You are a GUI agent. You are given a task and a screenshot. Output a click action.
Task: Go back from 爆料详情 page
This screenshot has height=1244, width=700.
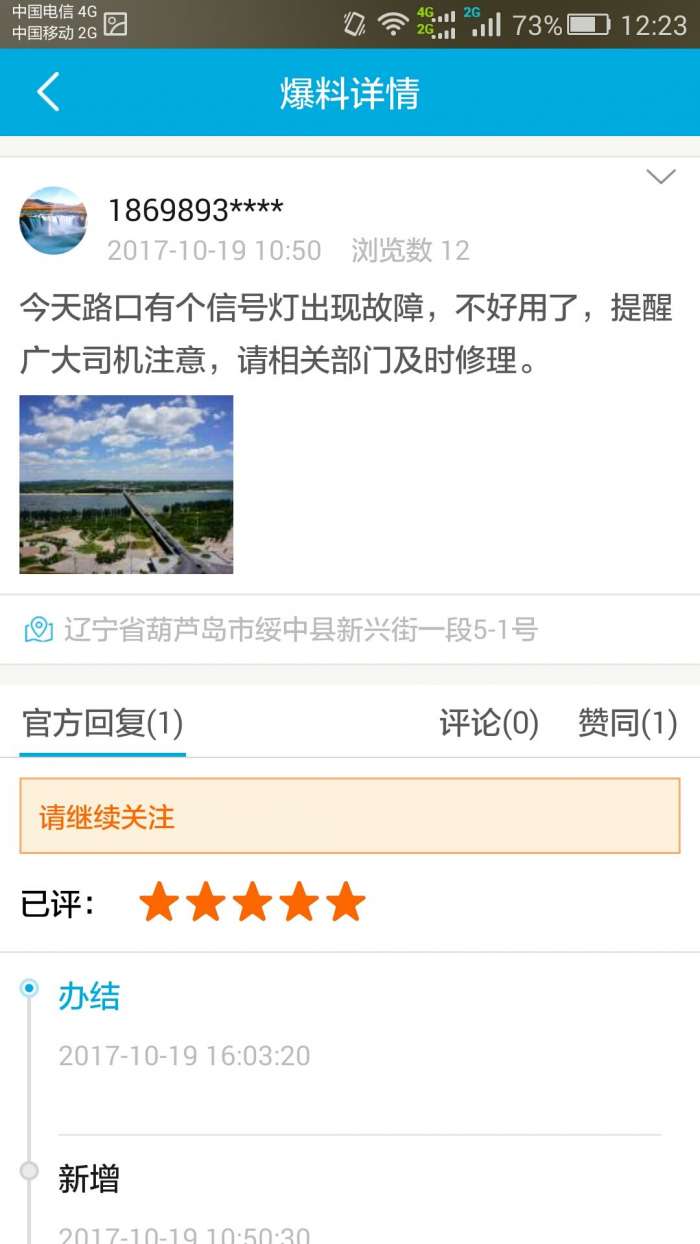48,92
